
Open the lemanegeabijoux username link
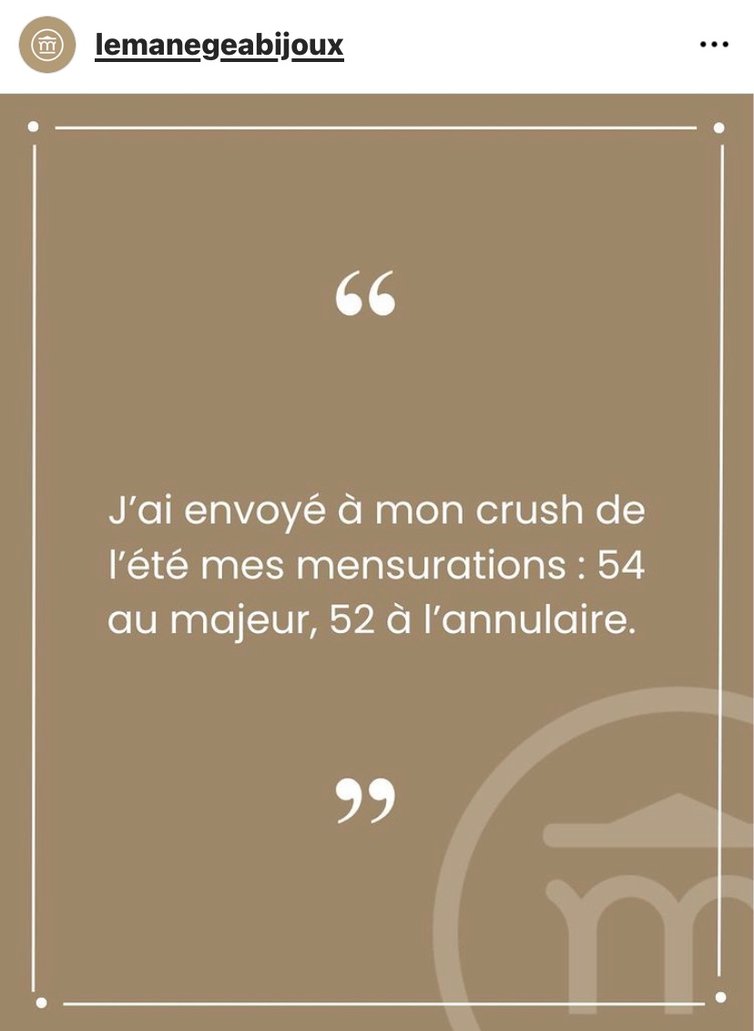click(219, 45)
